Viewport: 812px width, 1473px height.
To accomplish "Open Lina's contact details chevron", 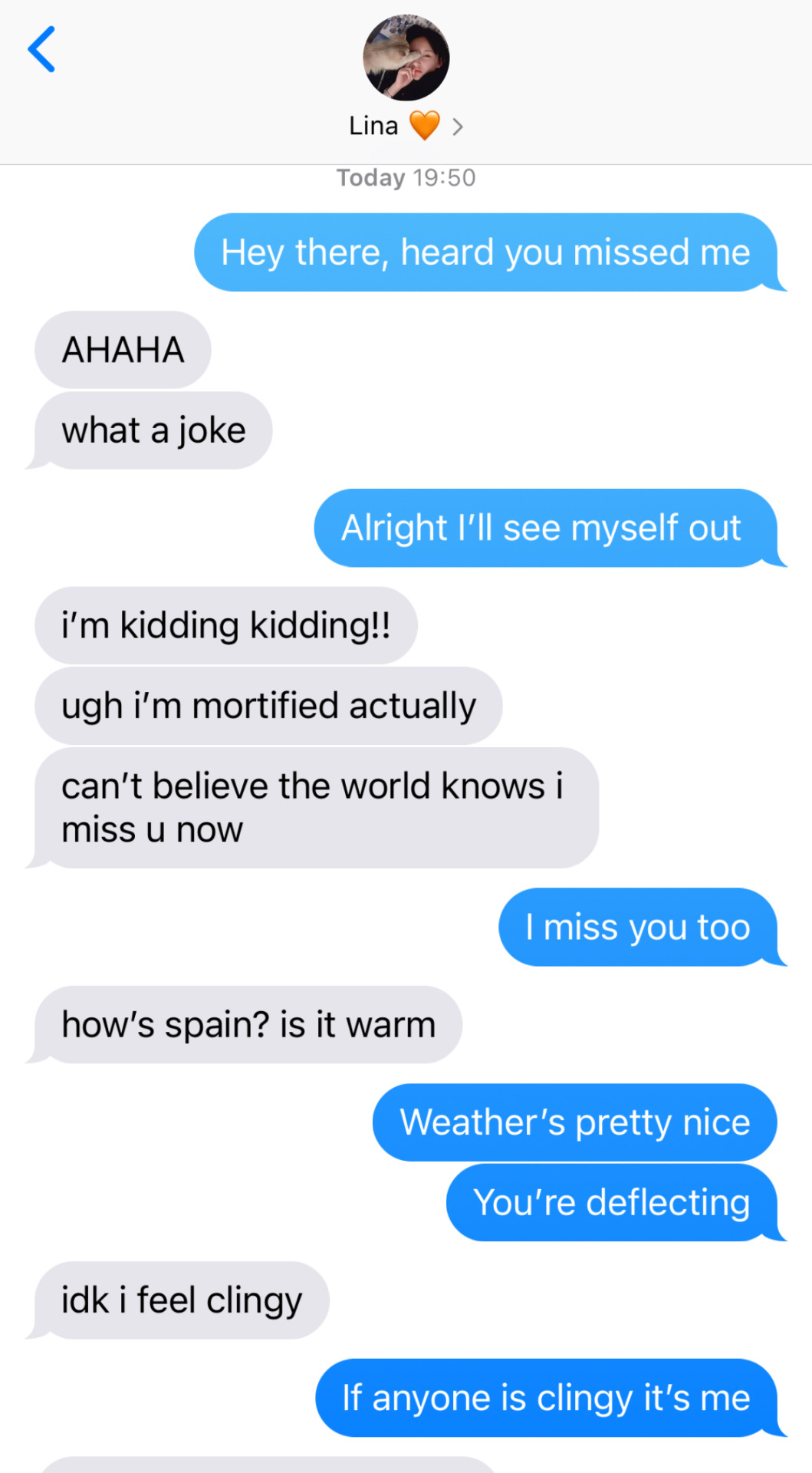I will coord(458,127).
